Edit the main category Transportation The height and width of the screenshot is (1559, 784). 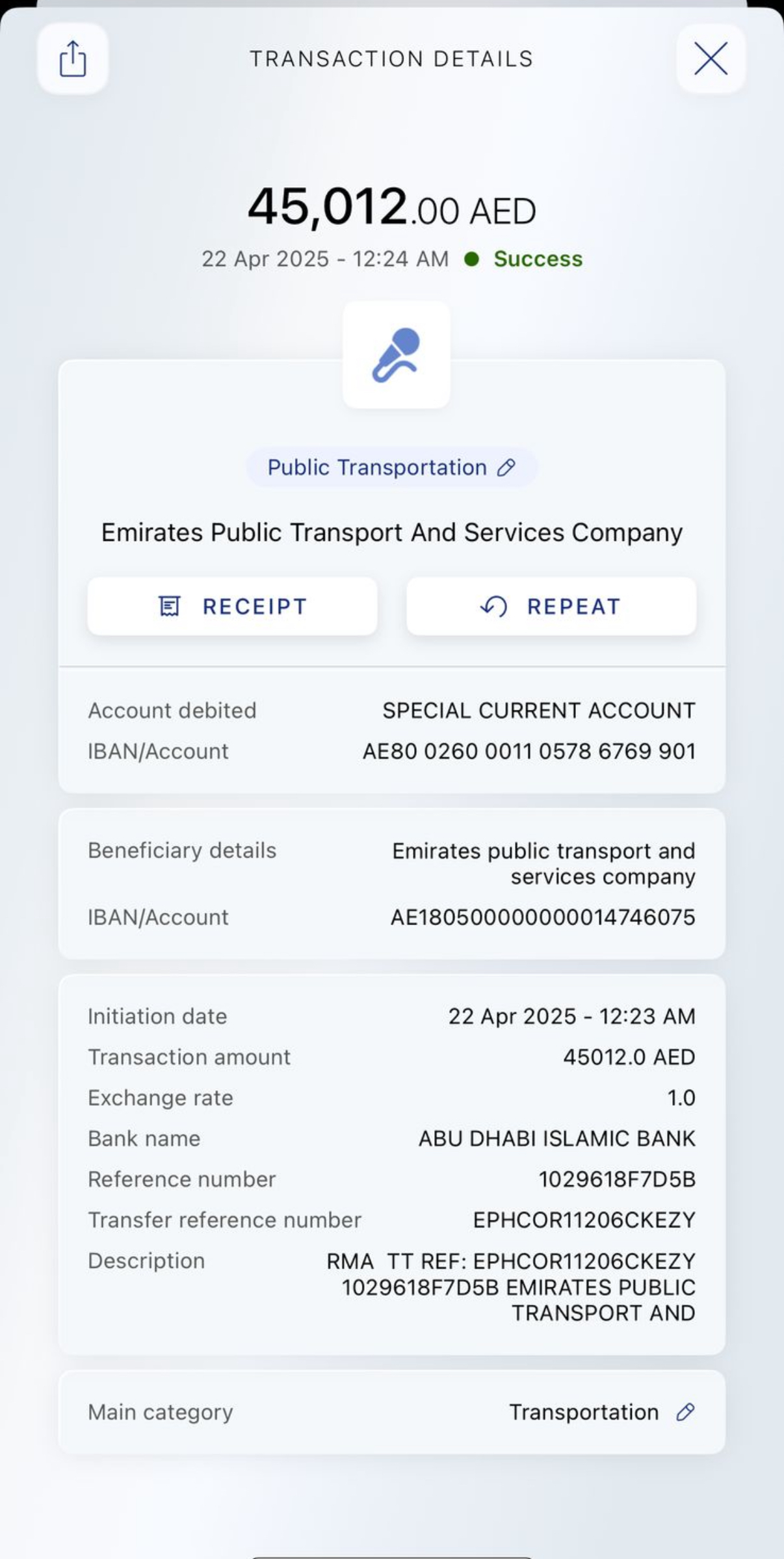(x=685, y=1412)
